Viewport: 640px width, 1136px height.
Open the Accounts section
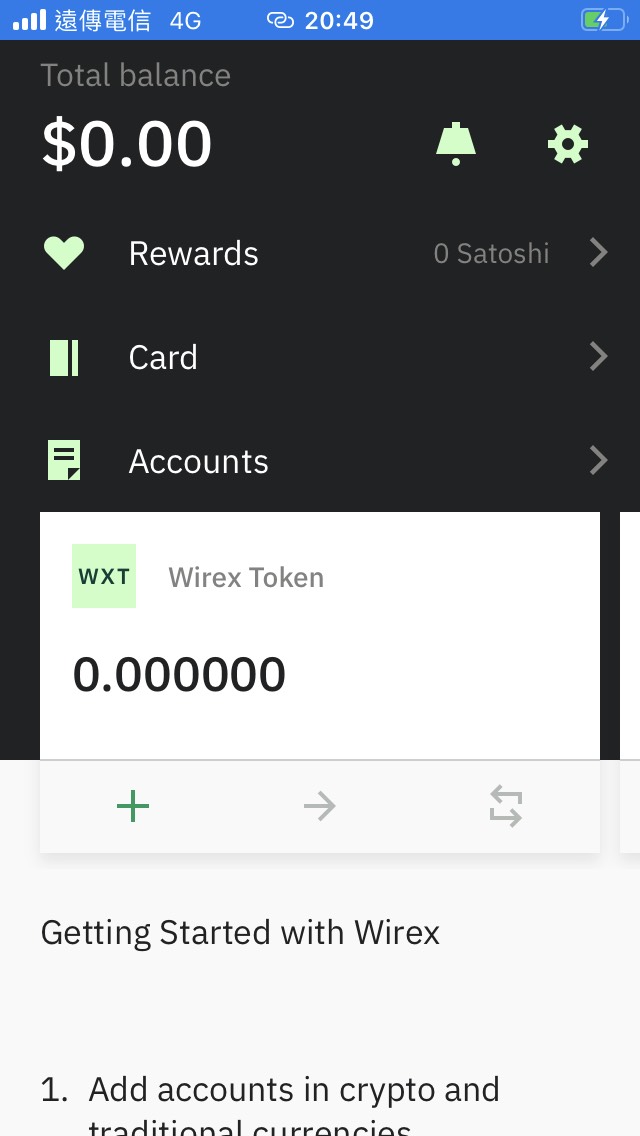(320, 461)
